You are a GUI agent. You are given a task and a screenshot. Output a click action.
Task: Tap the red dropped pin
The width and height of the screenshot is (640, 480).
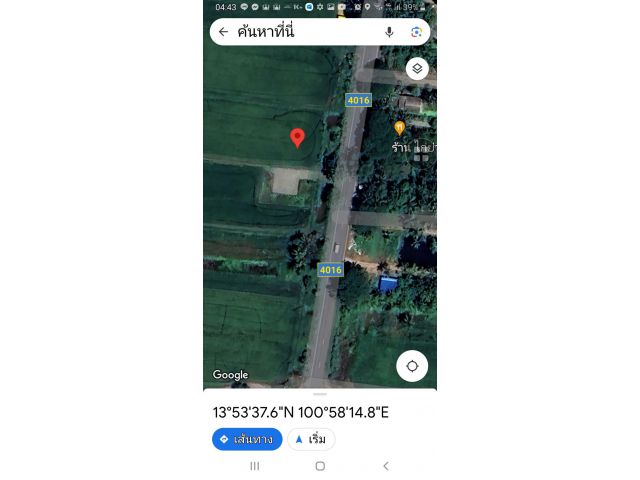(297, 138)
